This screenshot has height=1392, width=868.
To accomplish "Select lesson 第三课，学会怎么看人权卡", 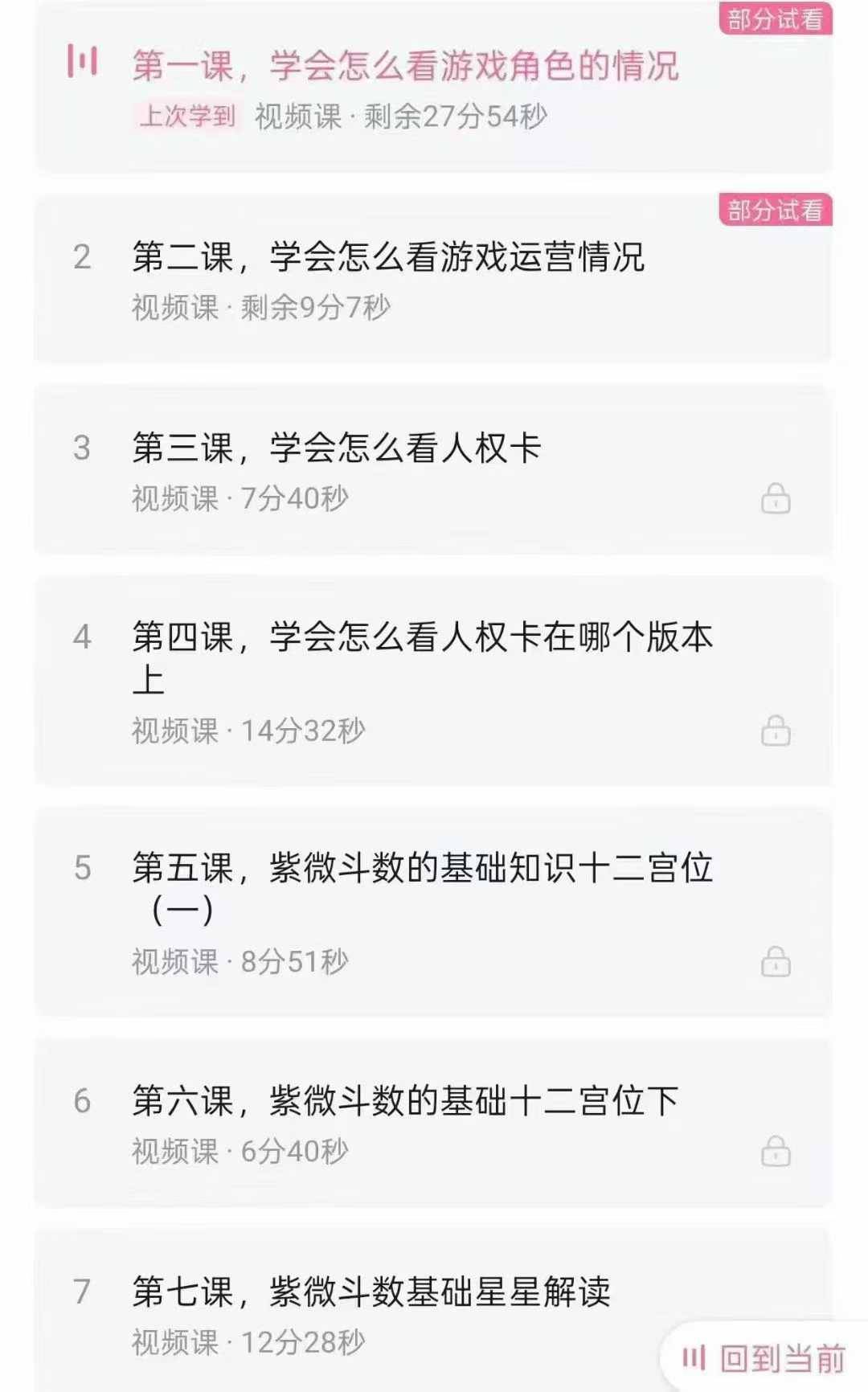I will (337, 448).
